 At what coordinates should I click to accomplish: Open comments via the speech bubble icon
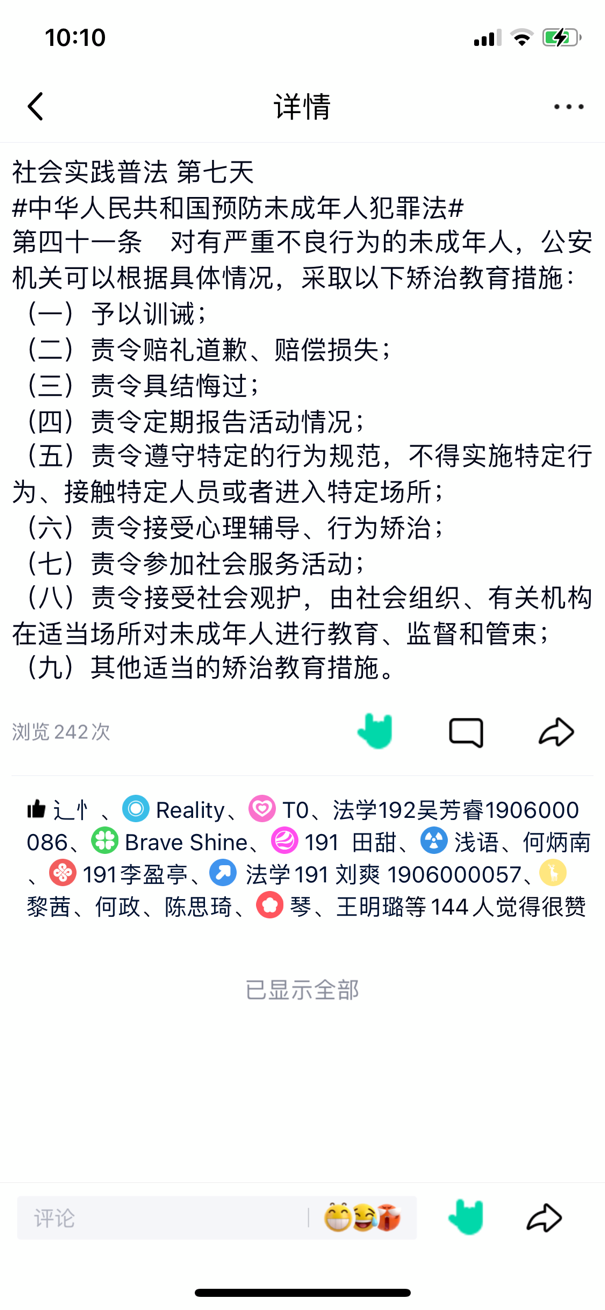[466, 732]
